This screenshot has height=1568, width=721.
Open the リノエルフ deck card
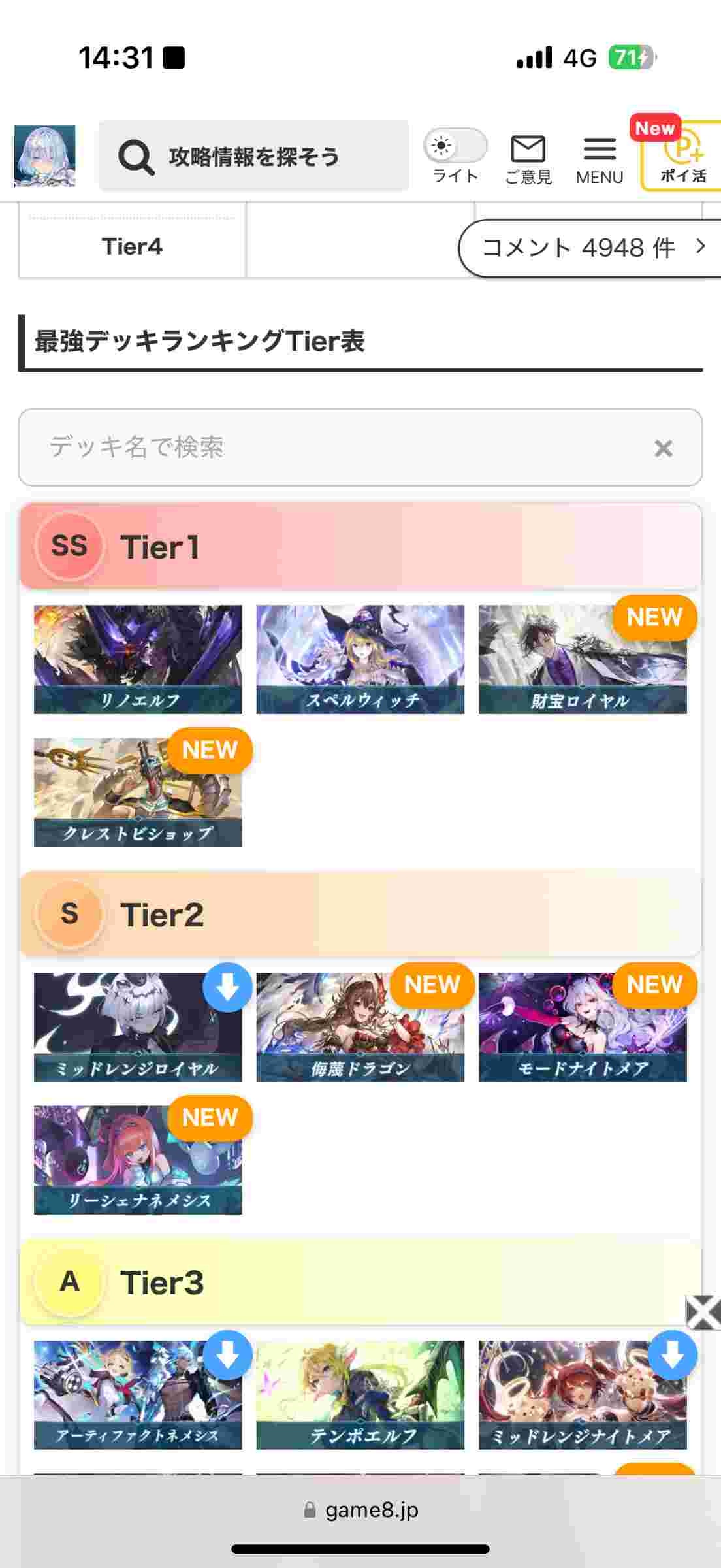point(138,659)
